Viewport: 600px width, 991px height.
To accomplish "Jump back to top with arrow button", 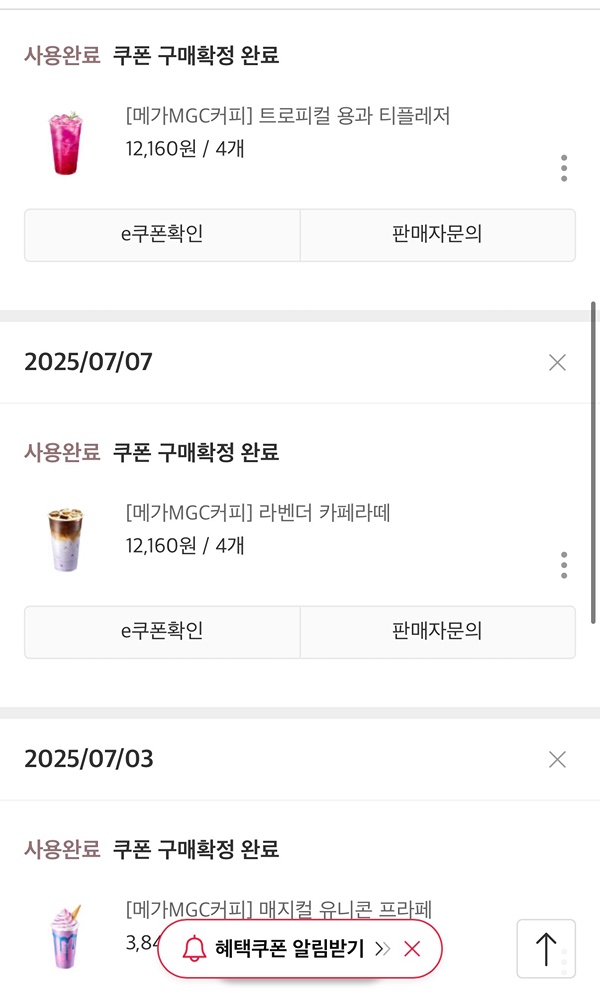I will (x=546, y=948).
